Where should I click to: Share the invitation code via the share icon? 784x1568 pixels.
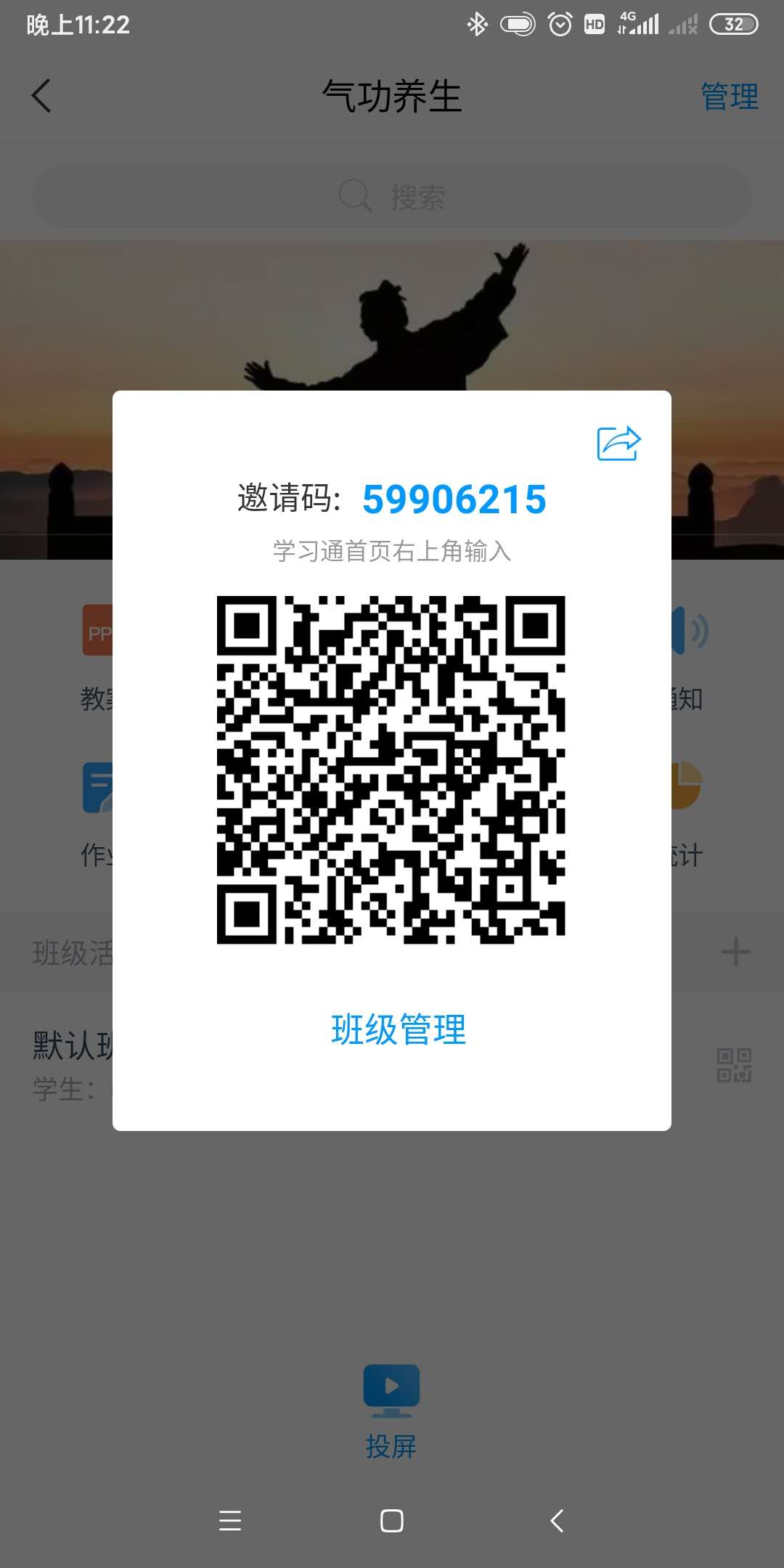coord(618,443)
